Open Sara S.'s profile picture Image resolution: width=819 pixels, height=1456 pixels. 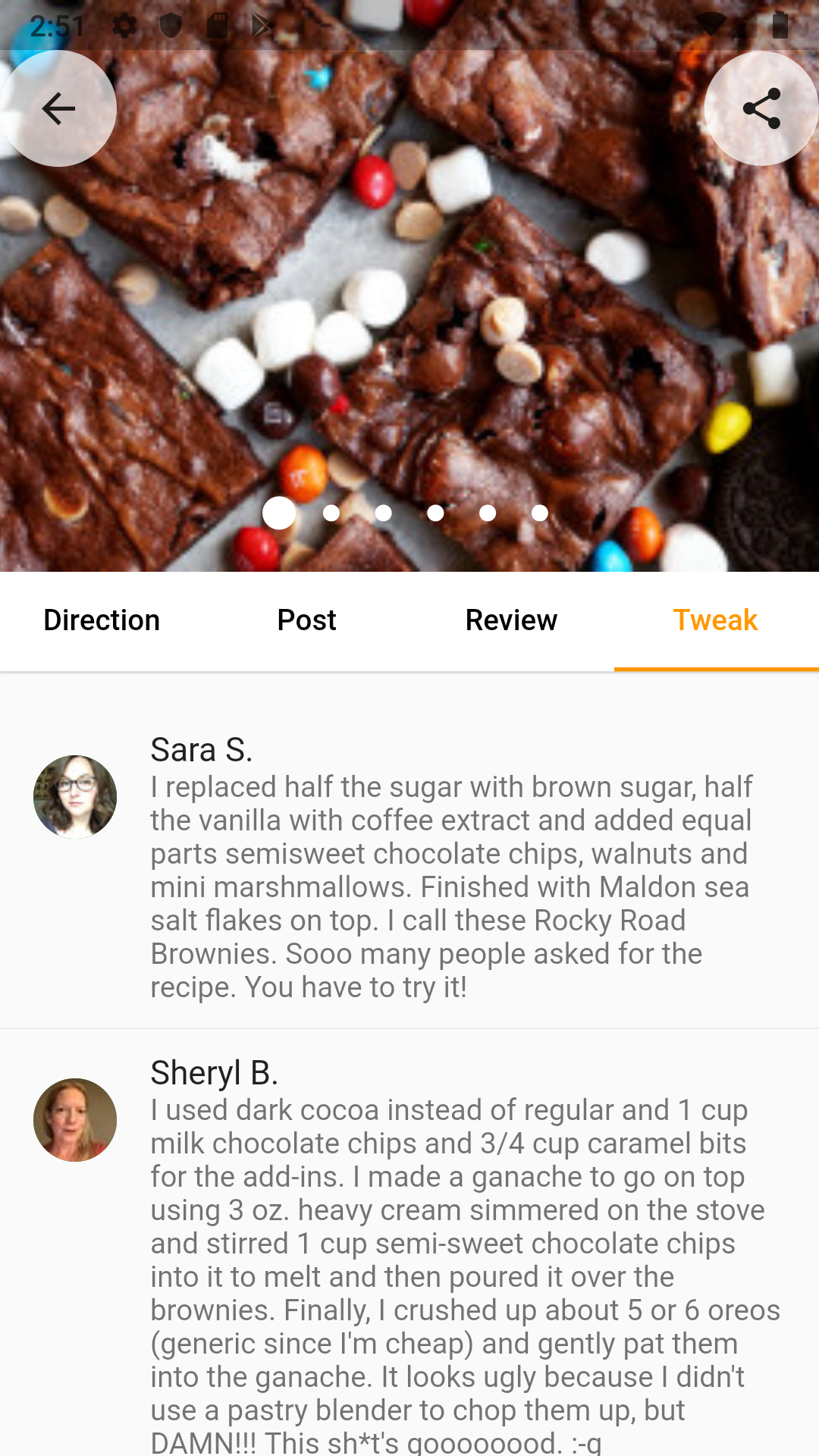coord(75,796)
